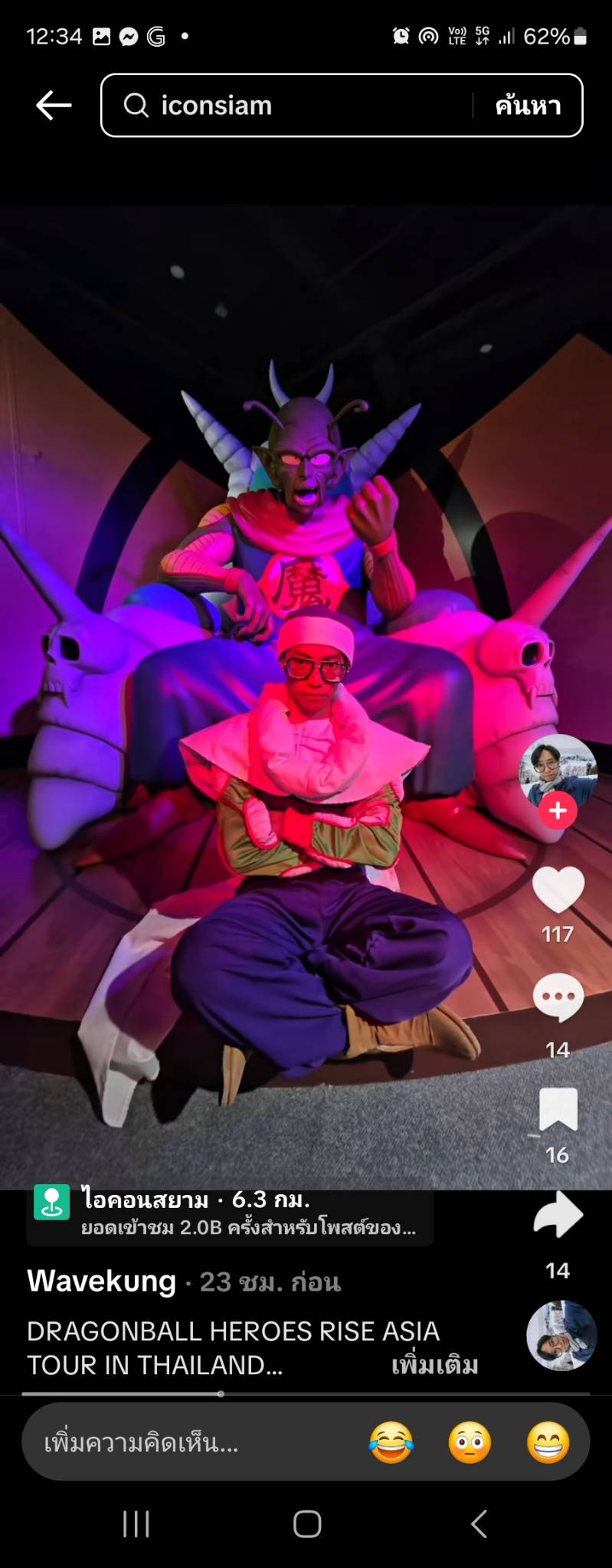Image resolution: width=612 pixels, height=1568 pixels.
Task: Bookmark this video
Action: pos(558,1109)
